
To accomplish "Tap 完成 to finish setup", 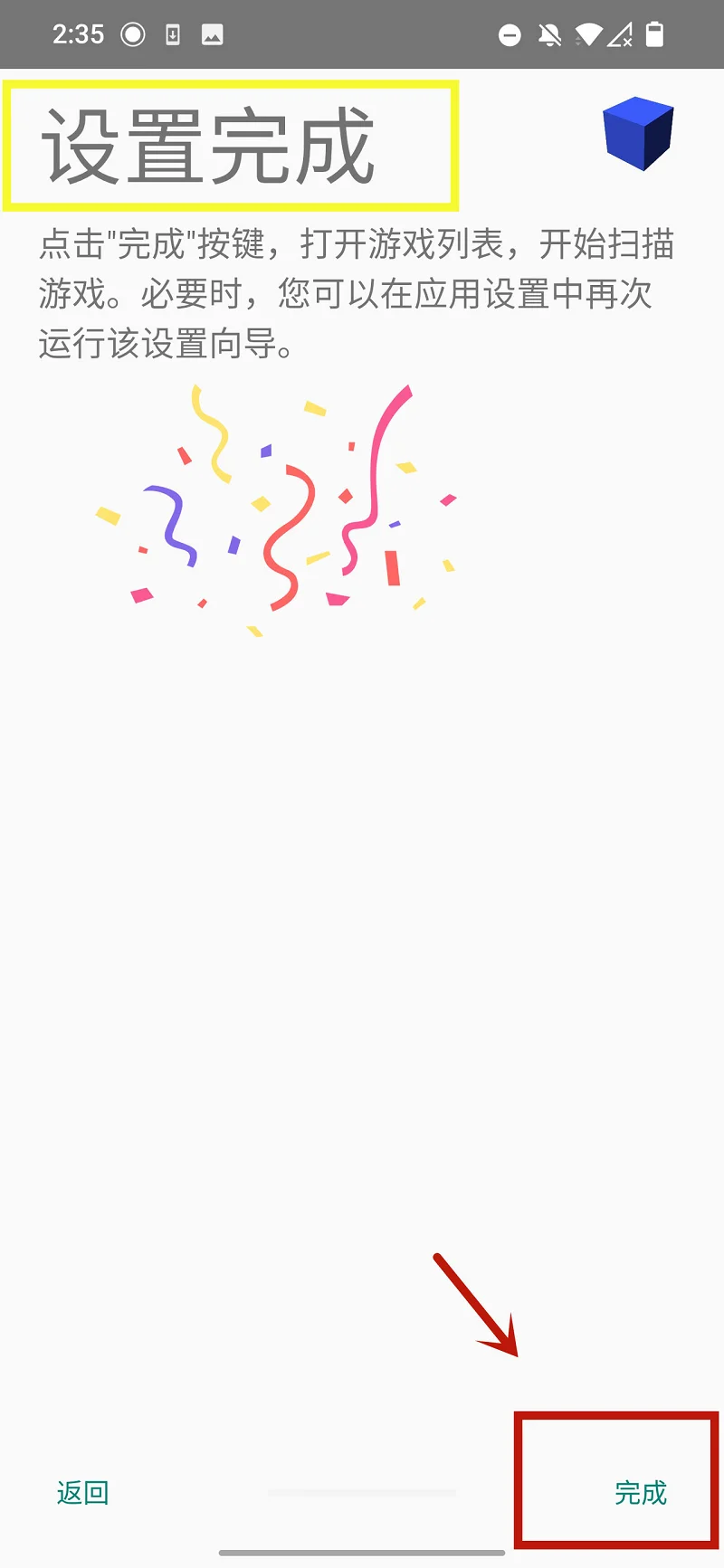I will click(x=640, y=1492).
